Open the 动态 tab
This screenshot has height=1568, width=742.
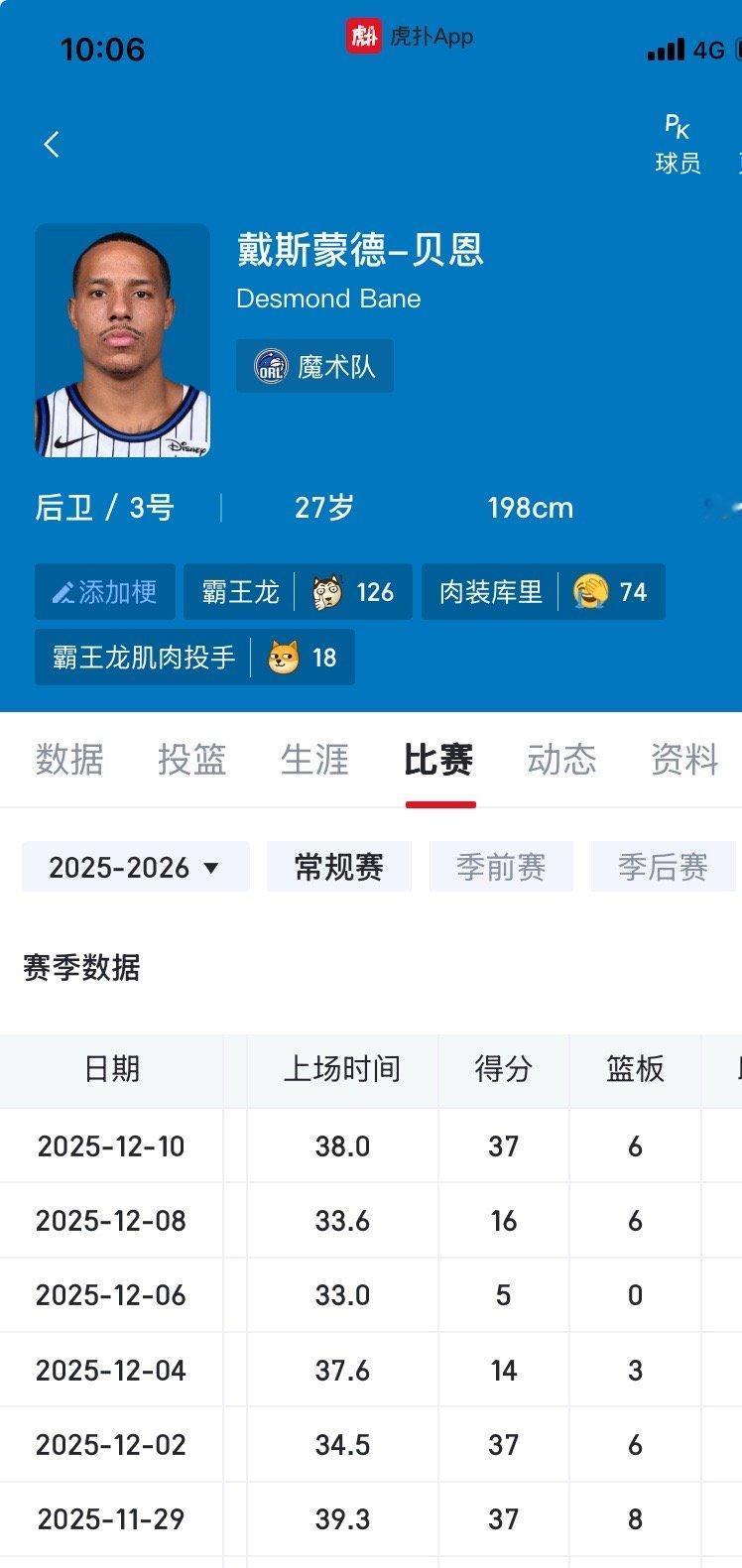562,760
